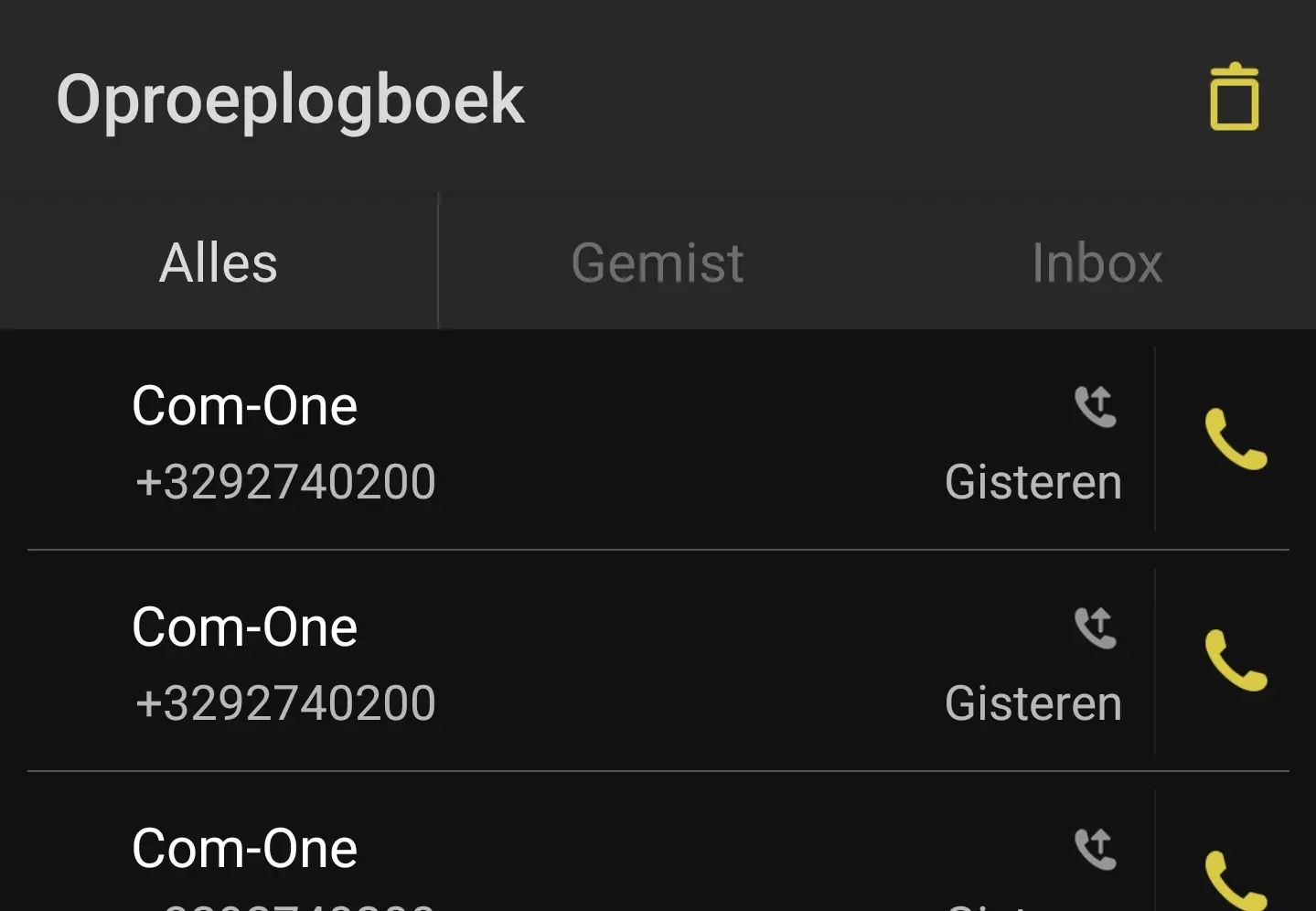Viewport: 1316px width, 911px height.
Task: Call Com-One from the second entry
Action: 1235,661
